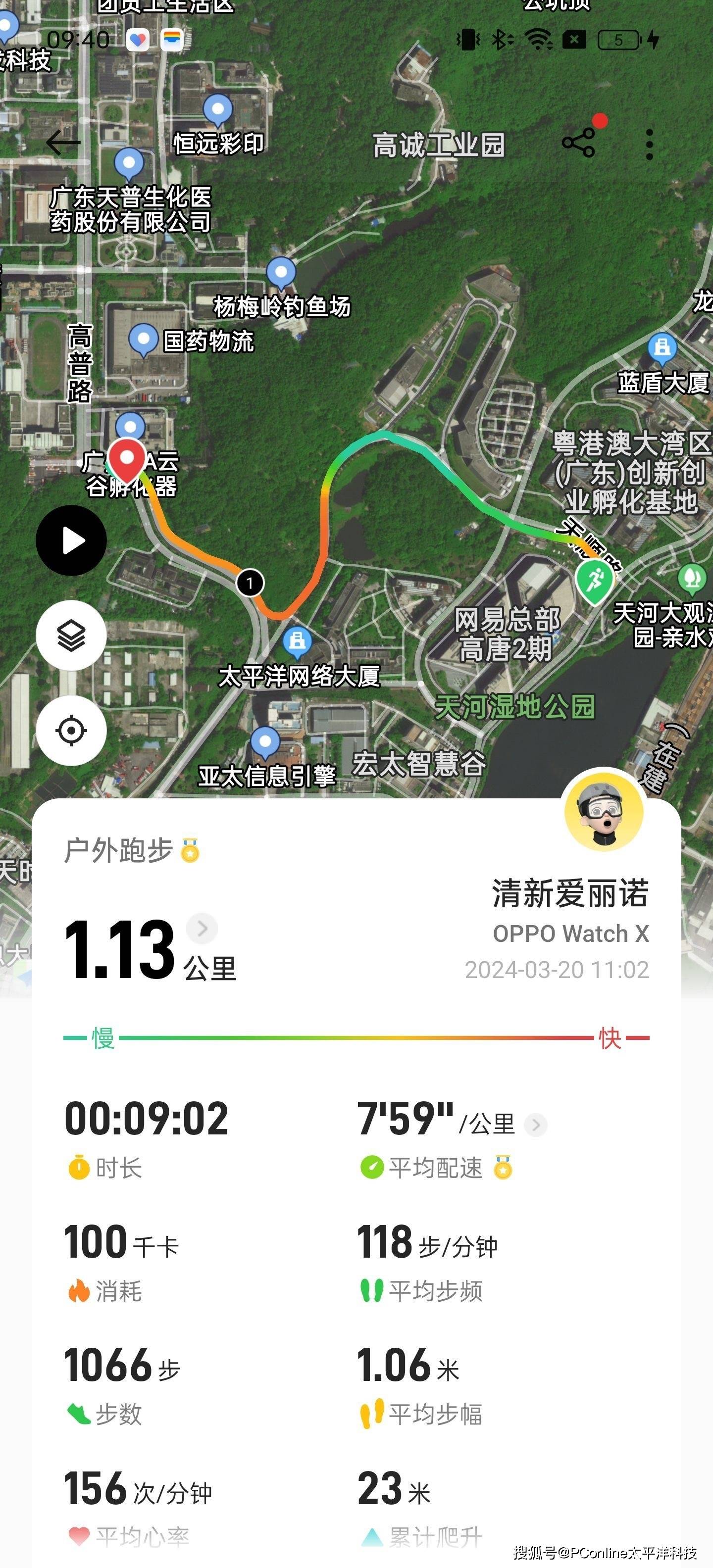Go back with the arrow icon
Image resolution: width=713 pixels, height=1568 pixels.
[63, 143]
